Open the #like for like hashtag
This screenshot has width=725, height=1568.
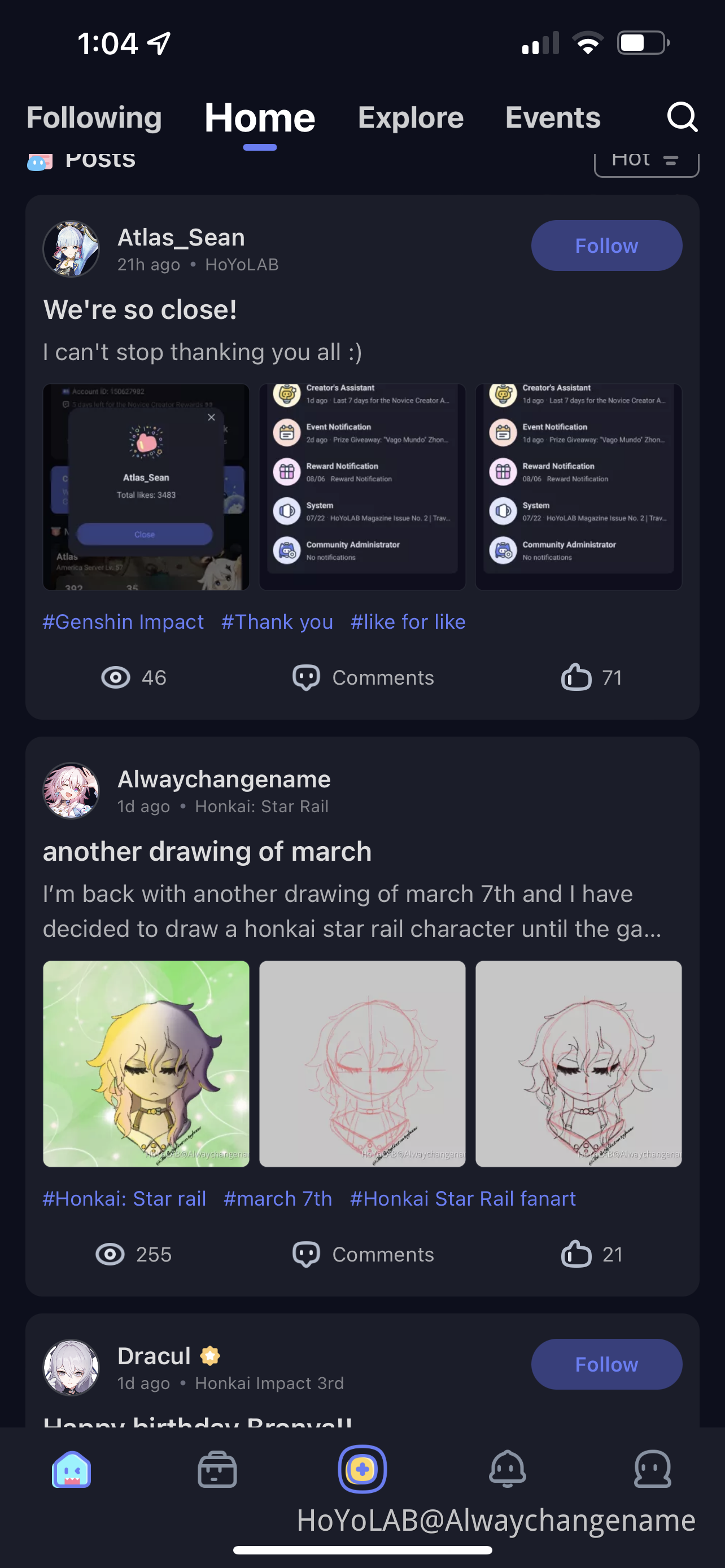coord(408,621)
